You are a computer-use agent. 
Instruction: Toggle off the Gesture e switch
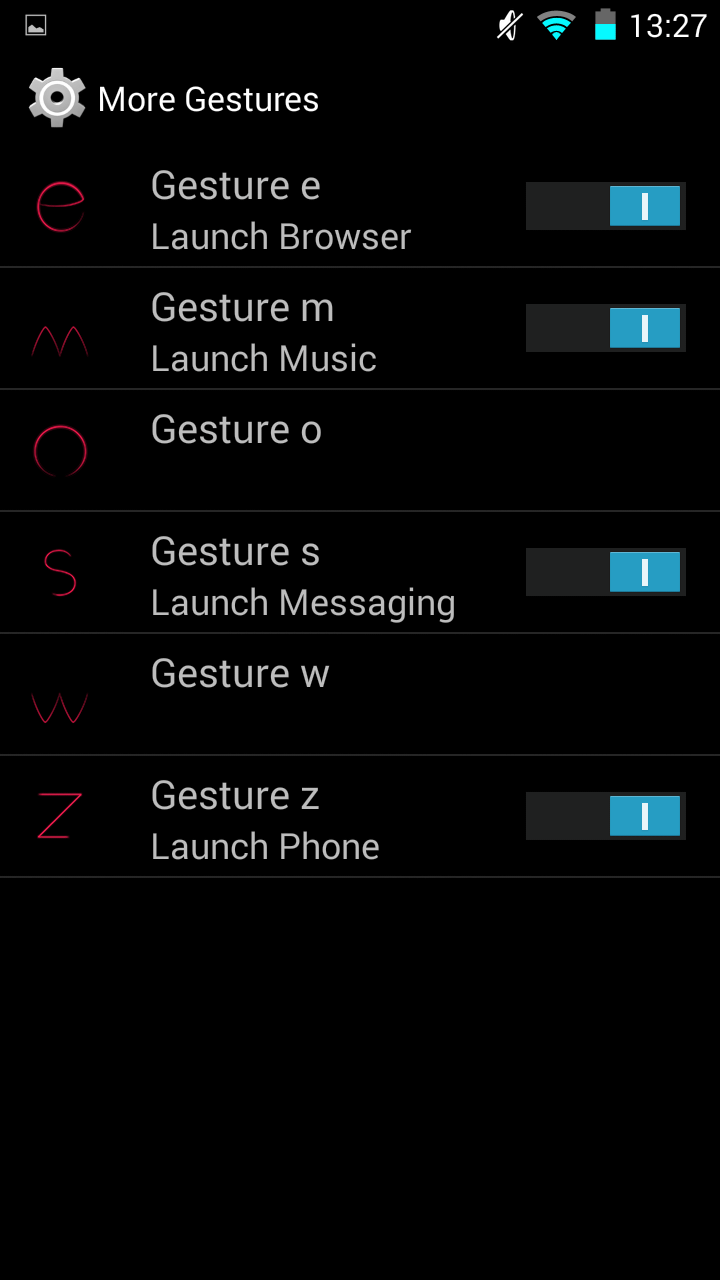[606, 206]
